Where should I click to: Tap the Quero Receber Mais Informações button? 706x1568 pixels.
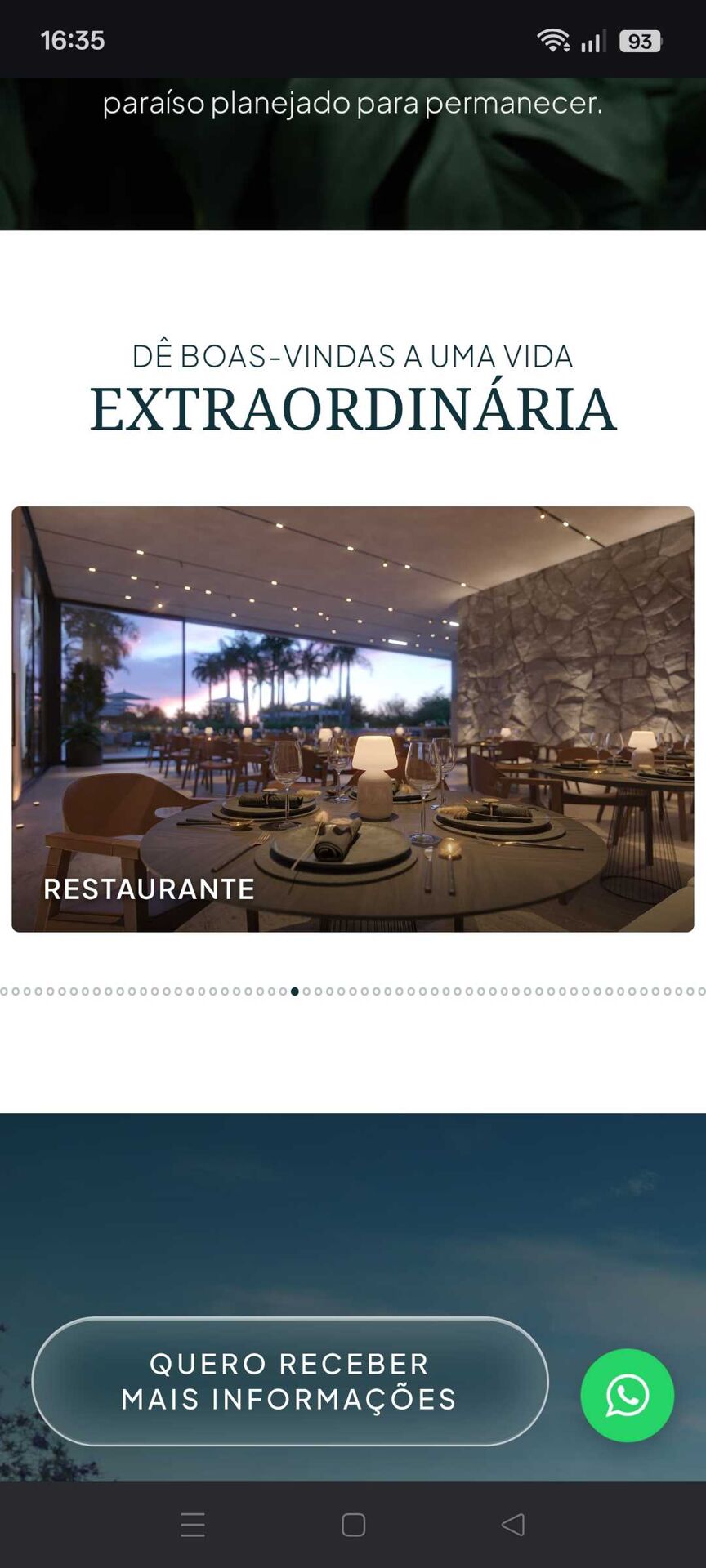click(x=290, y=1381)
